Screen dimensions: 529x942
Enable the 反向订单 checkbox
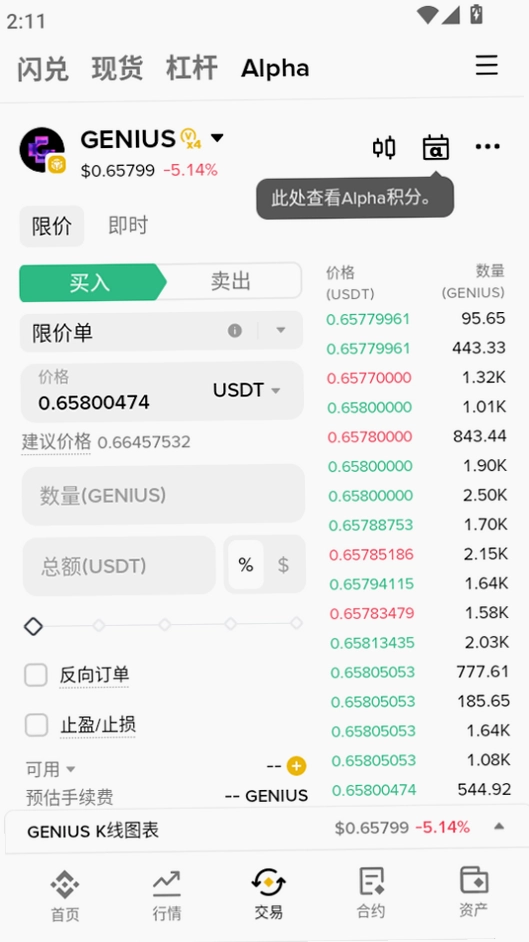35,675
